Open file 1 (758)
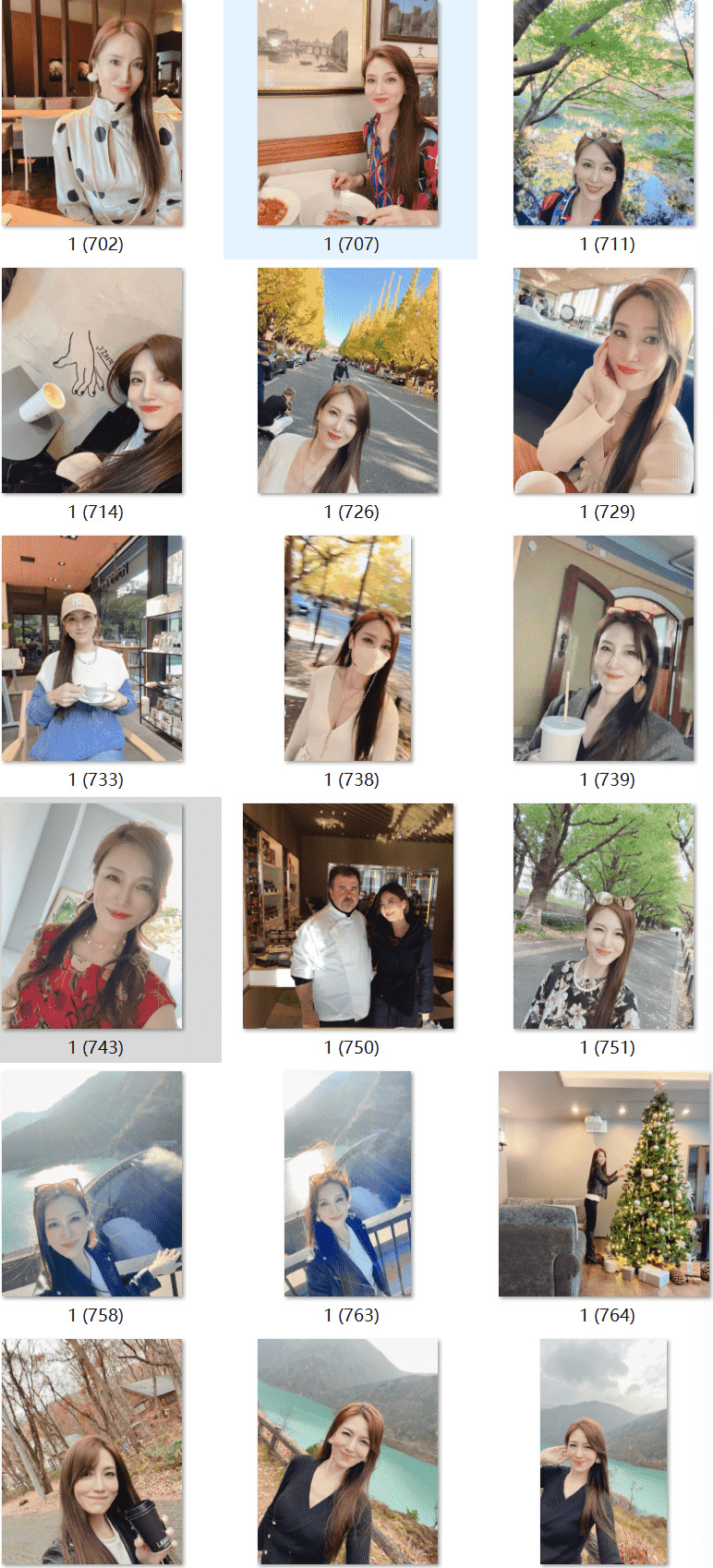Screen dimensions: 713x1568 [92, 1184]
